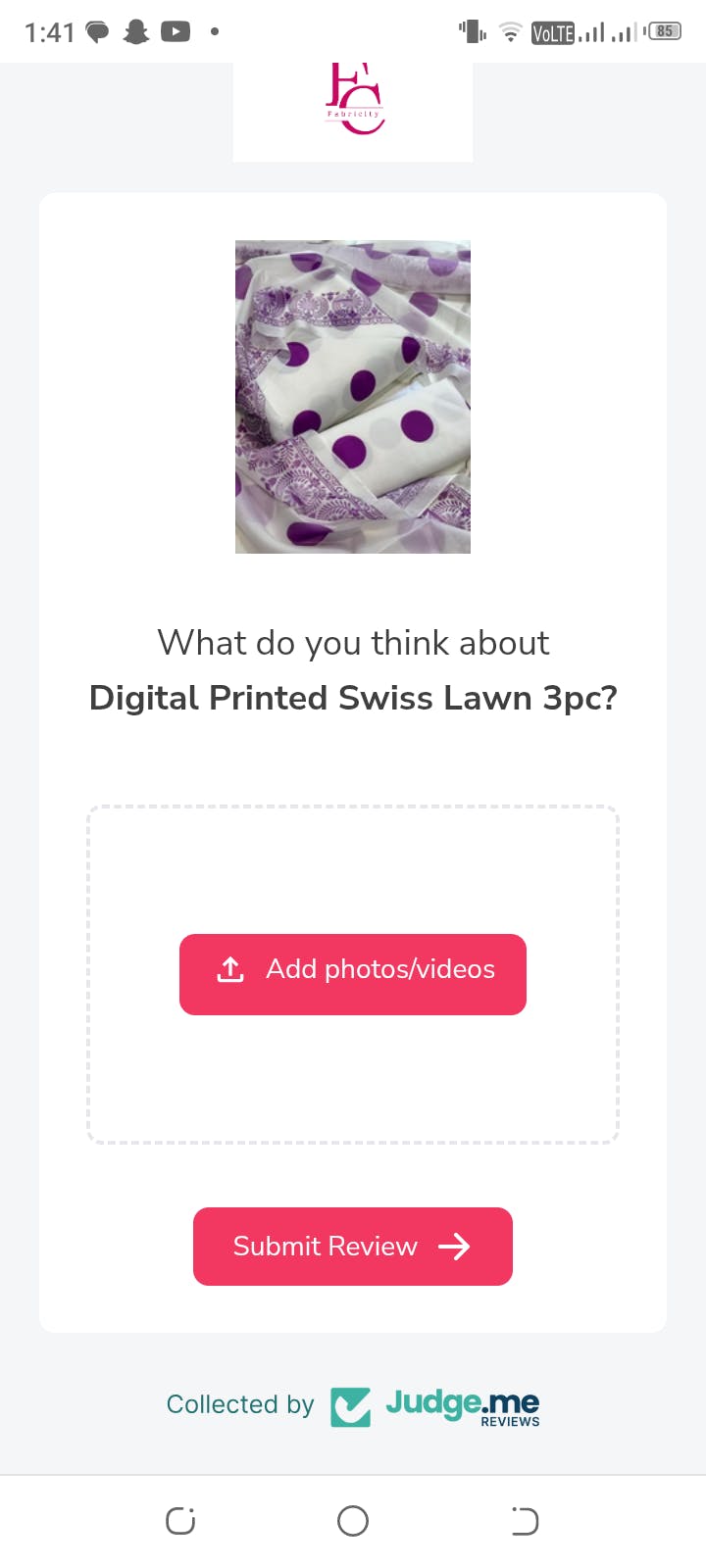706x1568 pixels.
Task: Tap the Add photos/videos button
Action: pyautogui.click(x=353, y=974)
